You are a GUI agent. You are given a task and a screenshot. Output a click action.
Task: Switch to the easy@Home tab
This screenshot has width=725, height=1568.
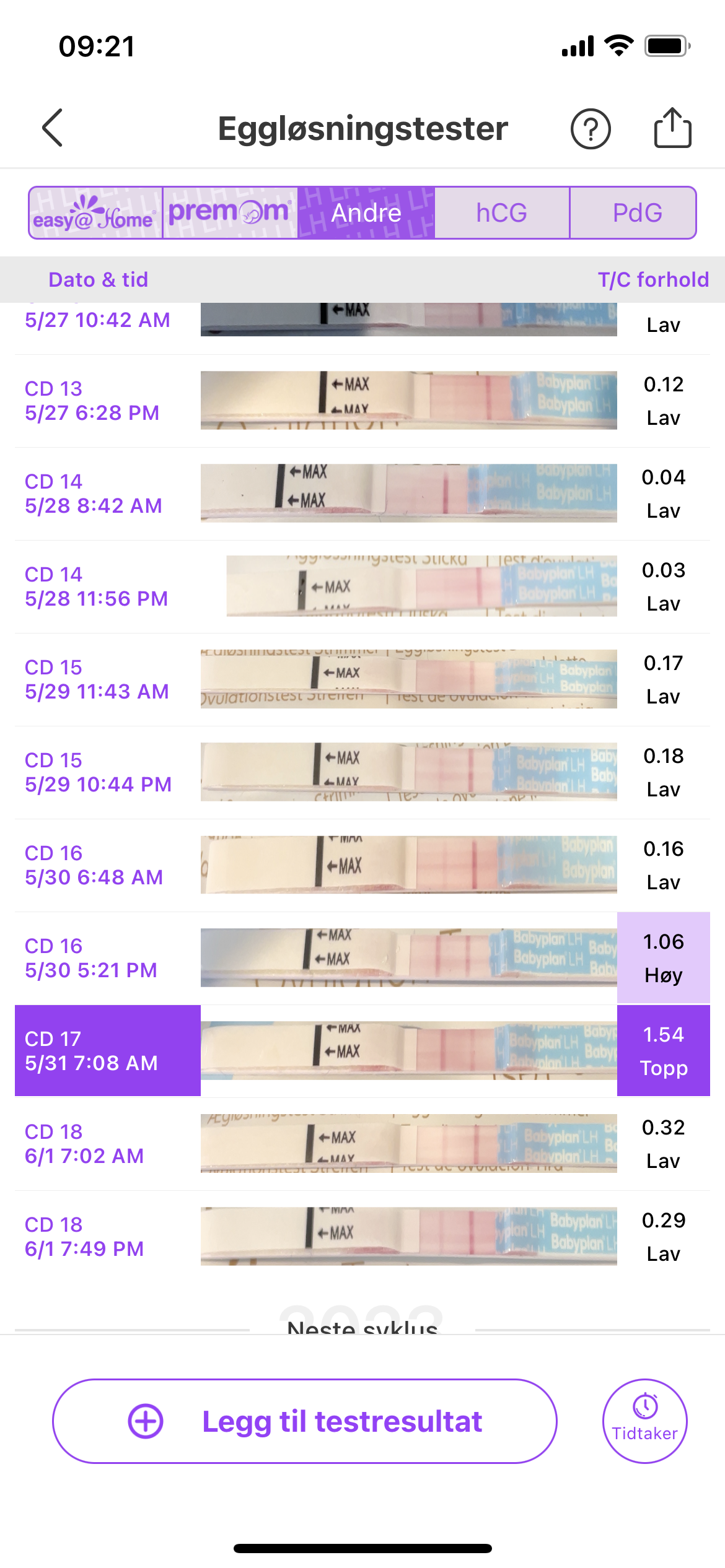(x=95, y=213)
